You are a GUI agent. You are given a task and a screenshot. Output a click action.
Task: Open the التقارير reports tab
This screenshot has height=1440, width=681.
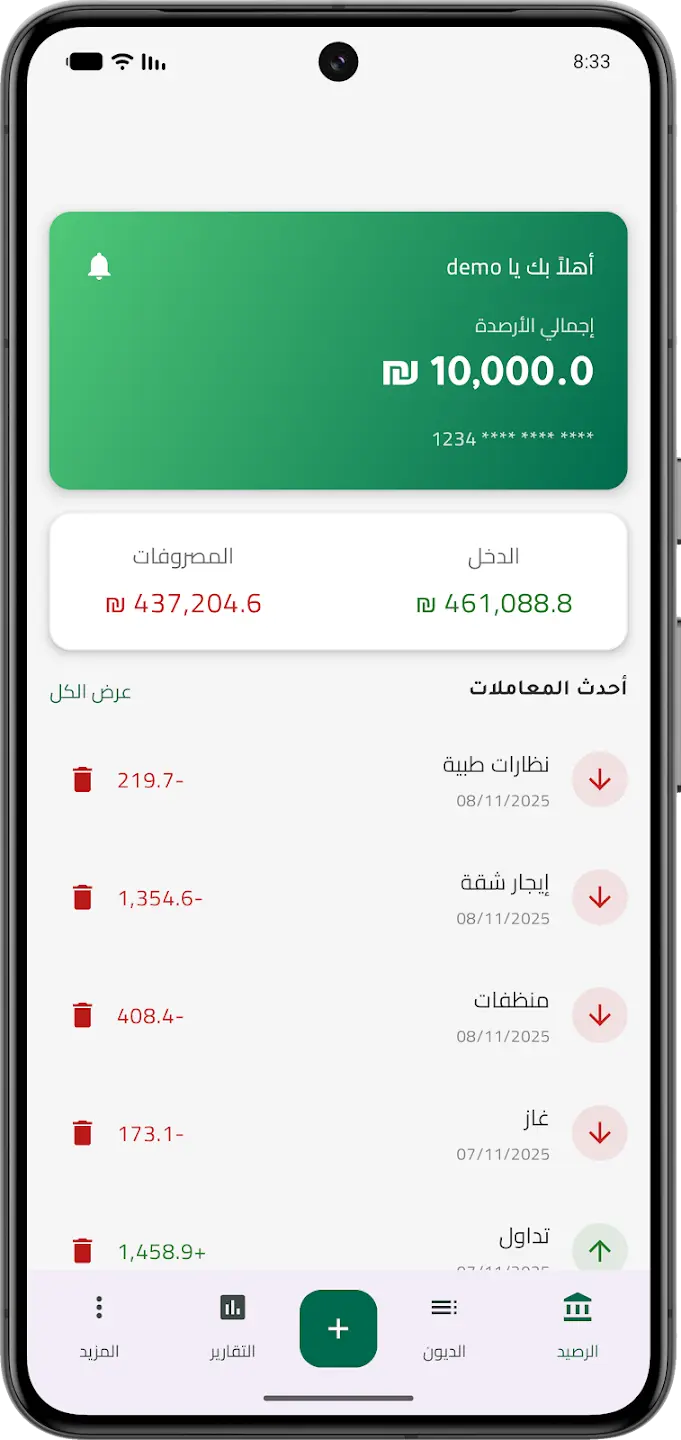(232, 1326)
